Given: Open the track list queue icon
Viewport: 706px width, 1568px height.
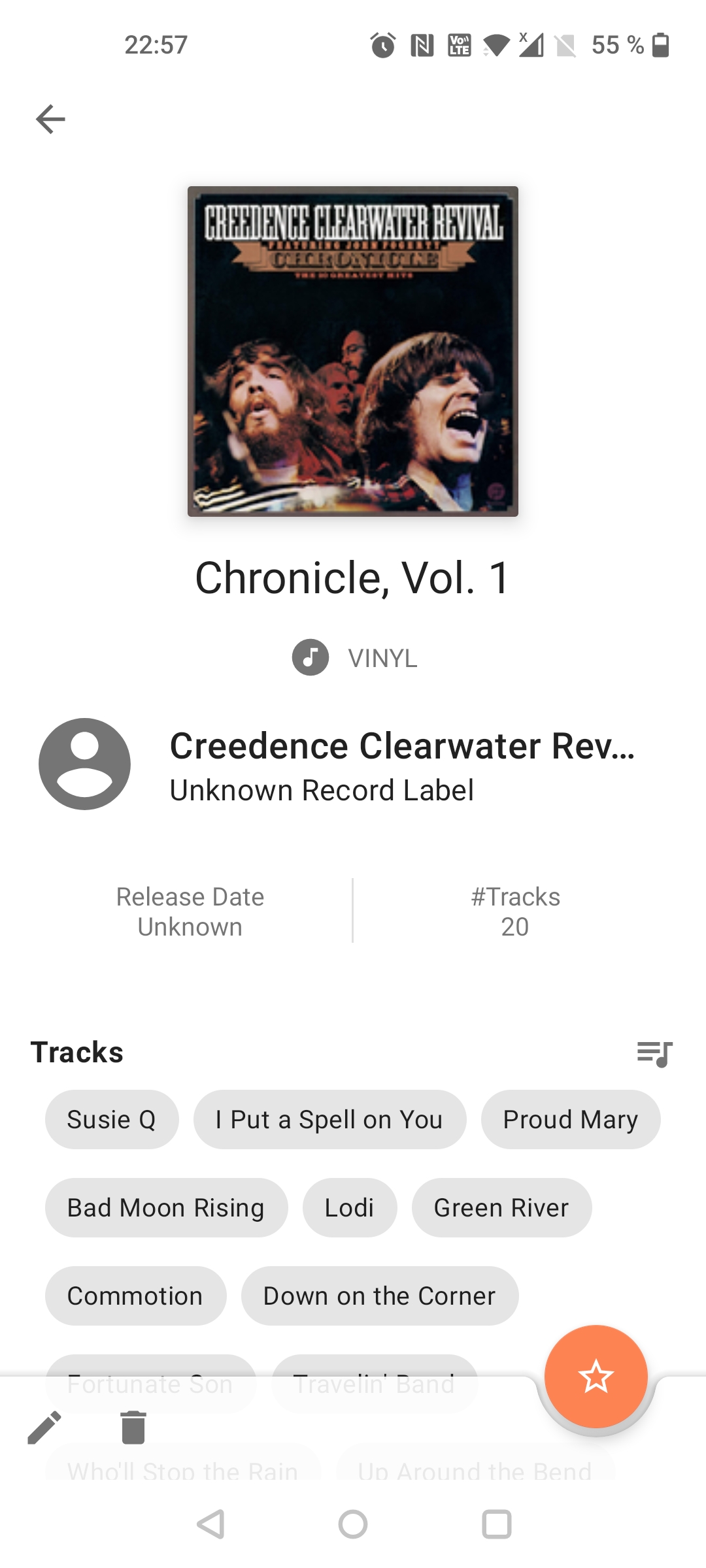Looking at the screenshot, I should tap(654, 1053).
